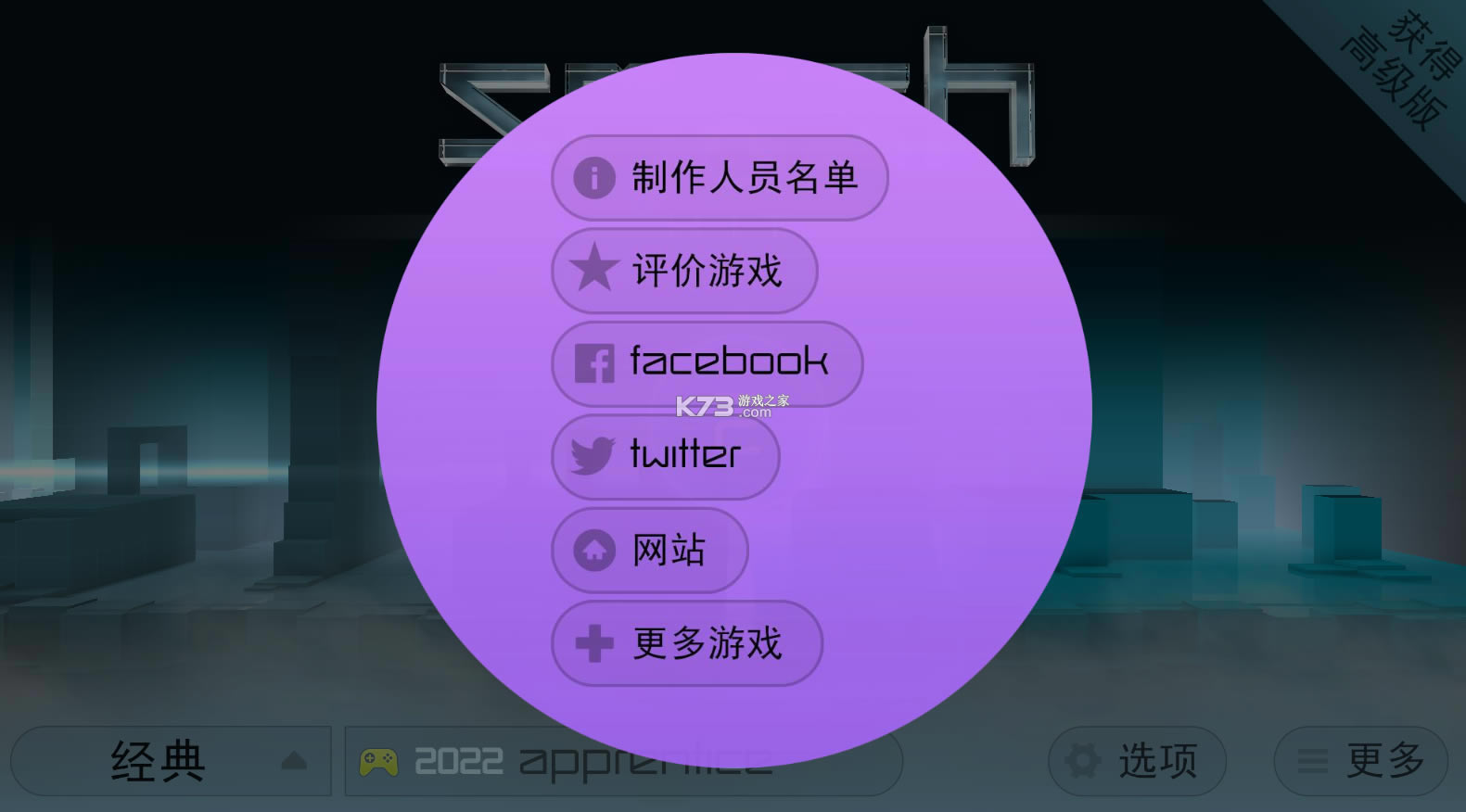
Task: Tap 评价游戏 to rate the game
Action: click(684, 271)
